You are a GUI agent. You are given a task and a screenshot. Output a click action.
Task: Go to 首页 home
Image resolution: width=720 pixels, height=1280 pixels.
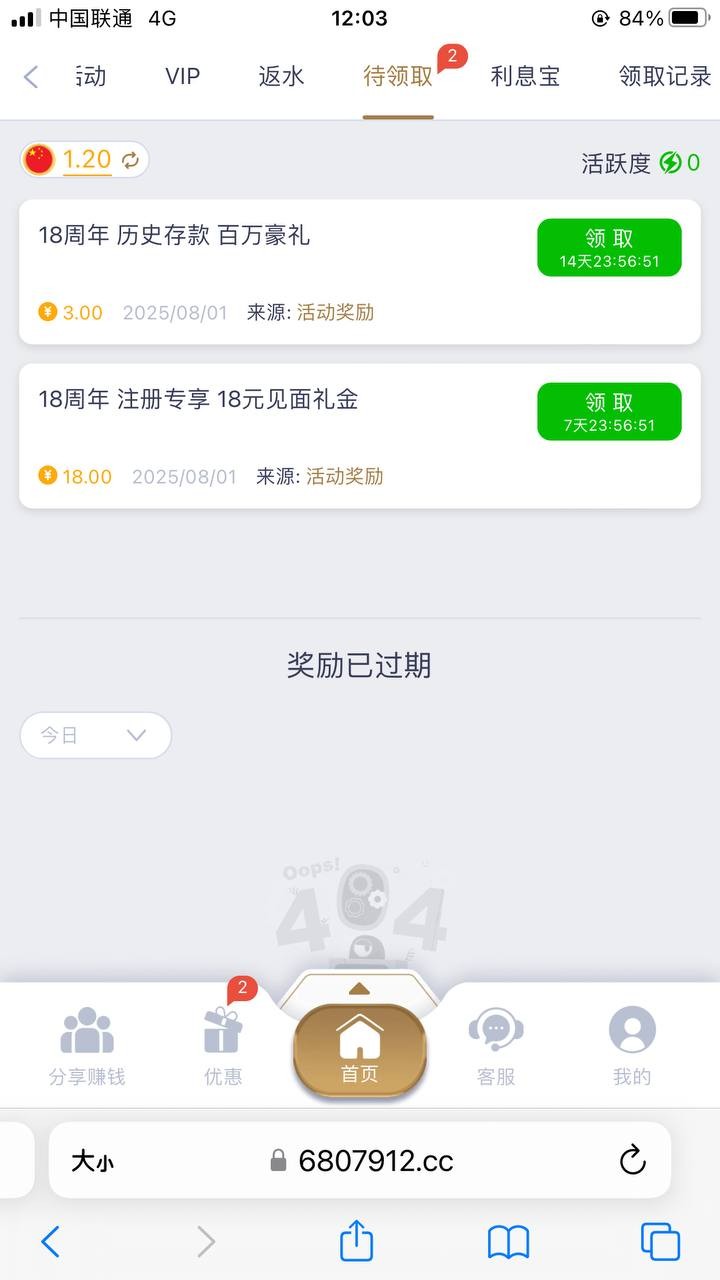pyautogui.click(x=360, y=1050)
